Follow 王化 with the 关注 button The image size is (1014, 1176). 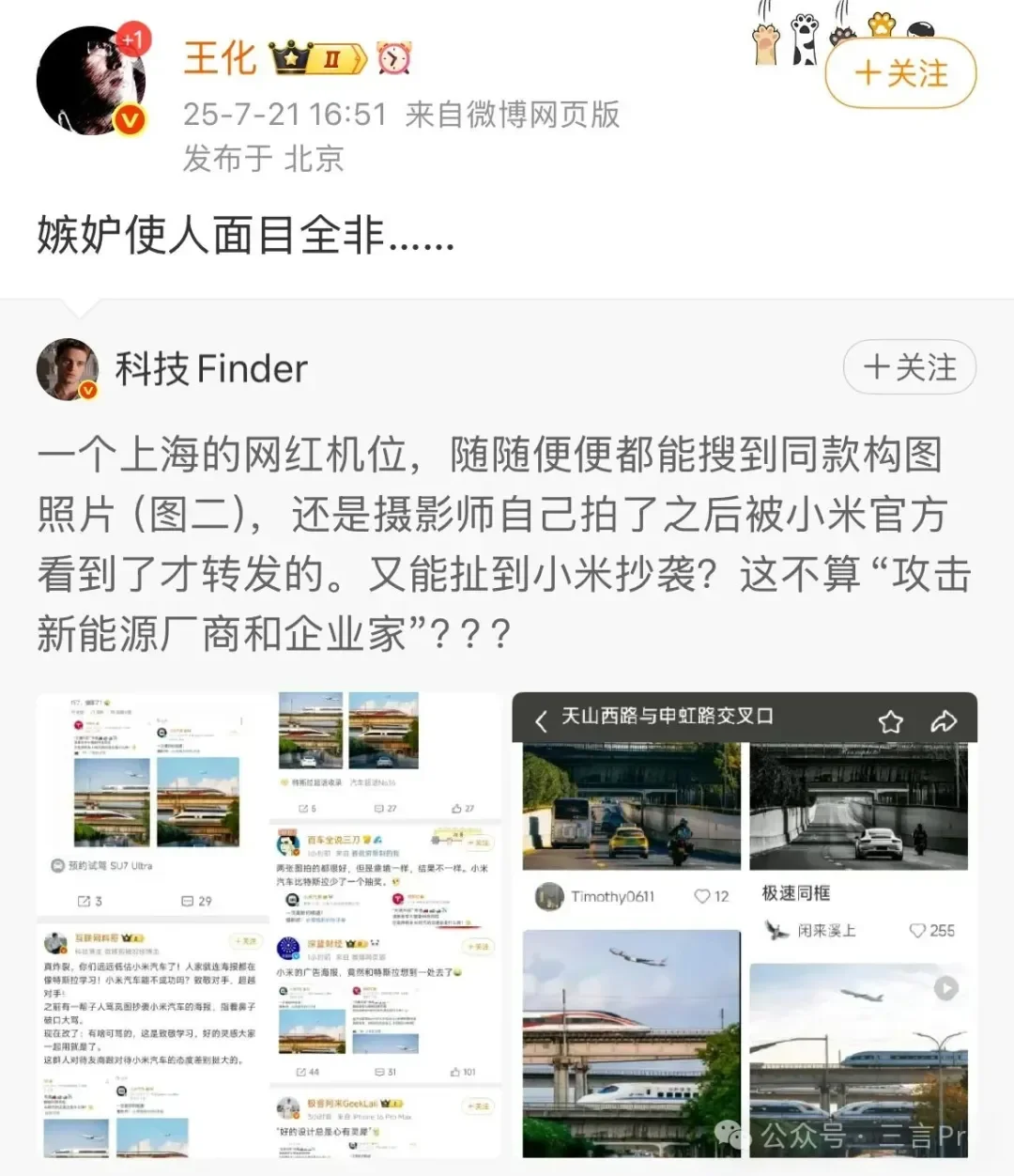(899, 73)
